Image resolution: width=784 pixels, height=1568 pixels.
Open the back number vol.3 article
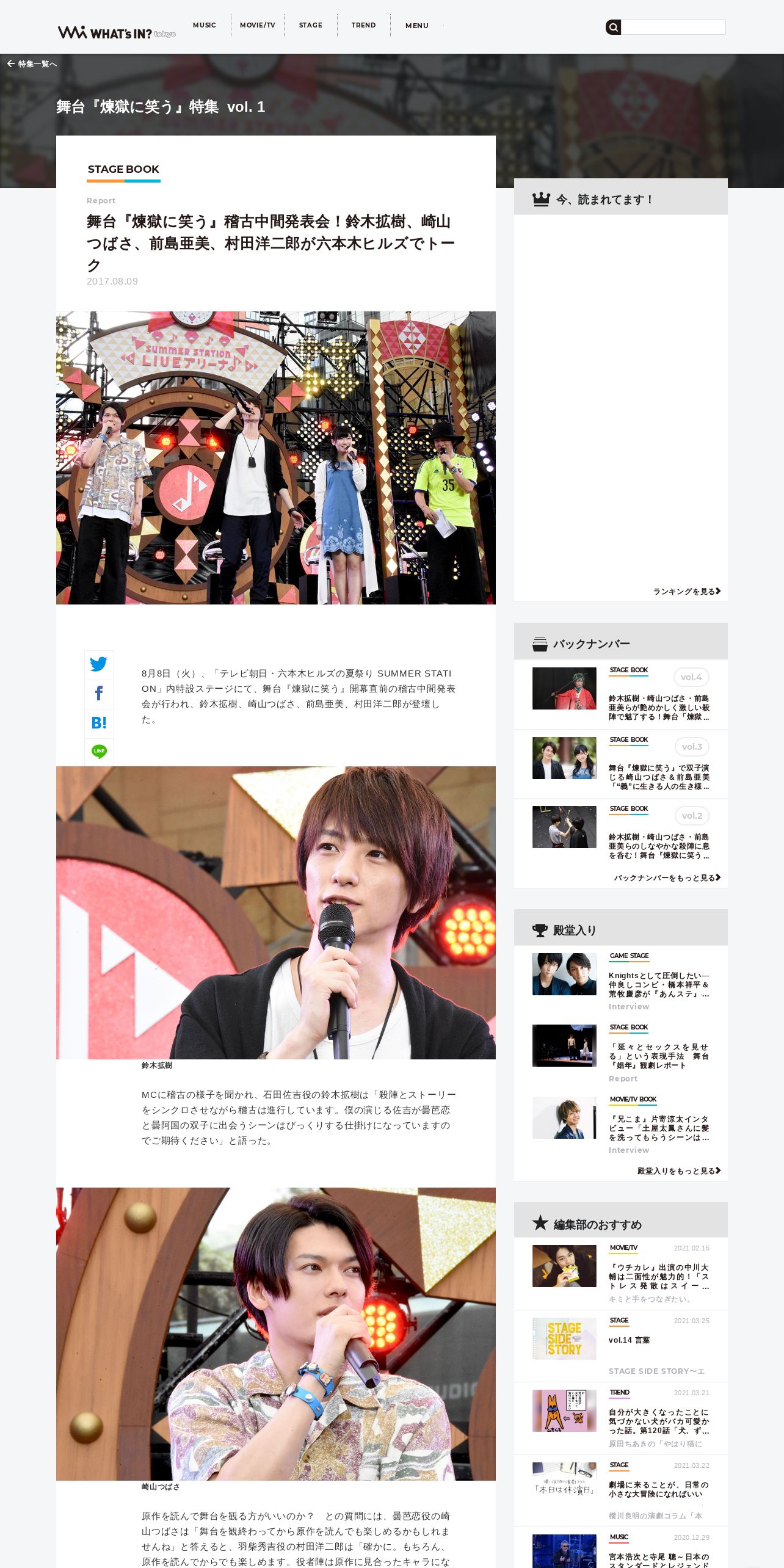click(621, 764)
